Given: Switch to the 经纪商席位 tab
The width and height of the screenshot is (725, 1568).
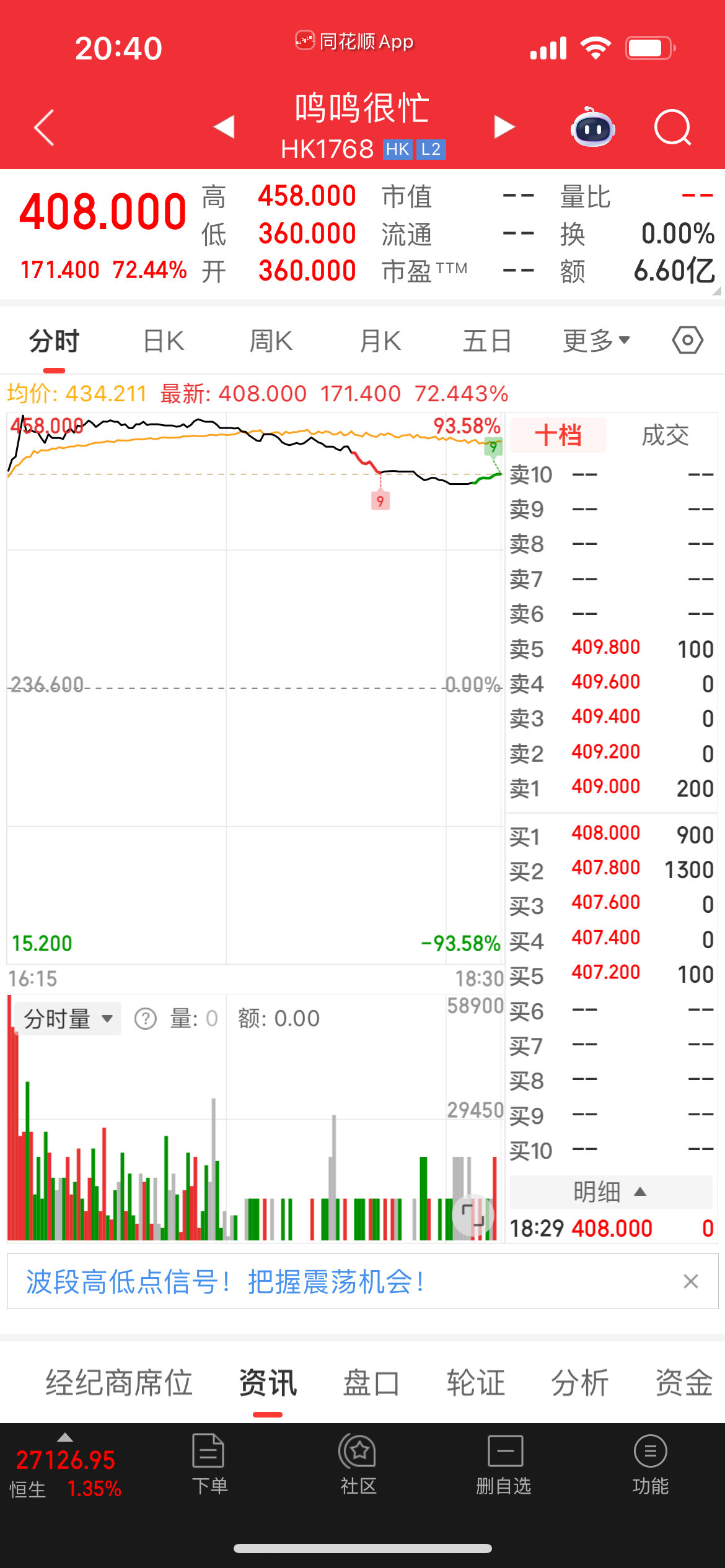Looking at the screenshot, I should pyautogui.click(x=119, y=1383).
